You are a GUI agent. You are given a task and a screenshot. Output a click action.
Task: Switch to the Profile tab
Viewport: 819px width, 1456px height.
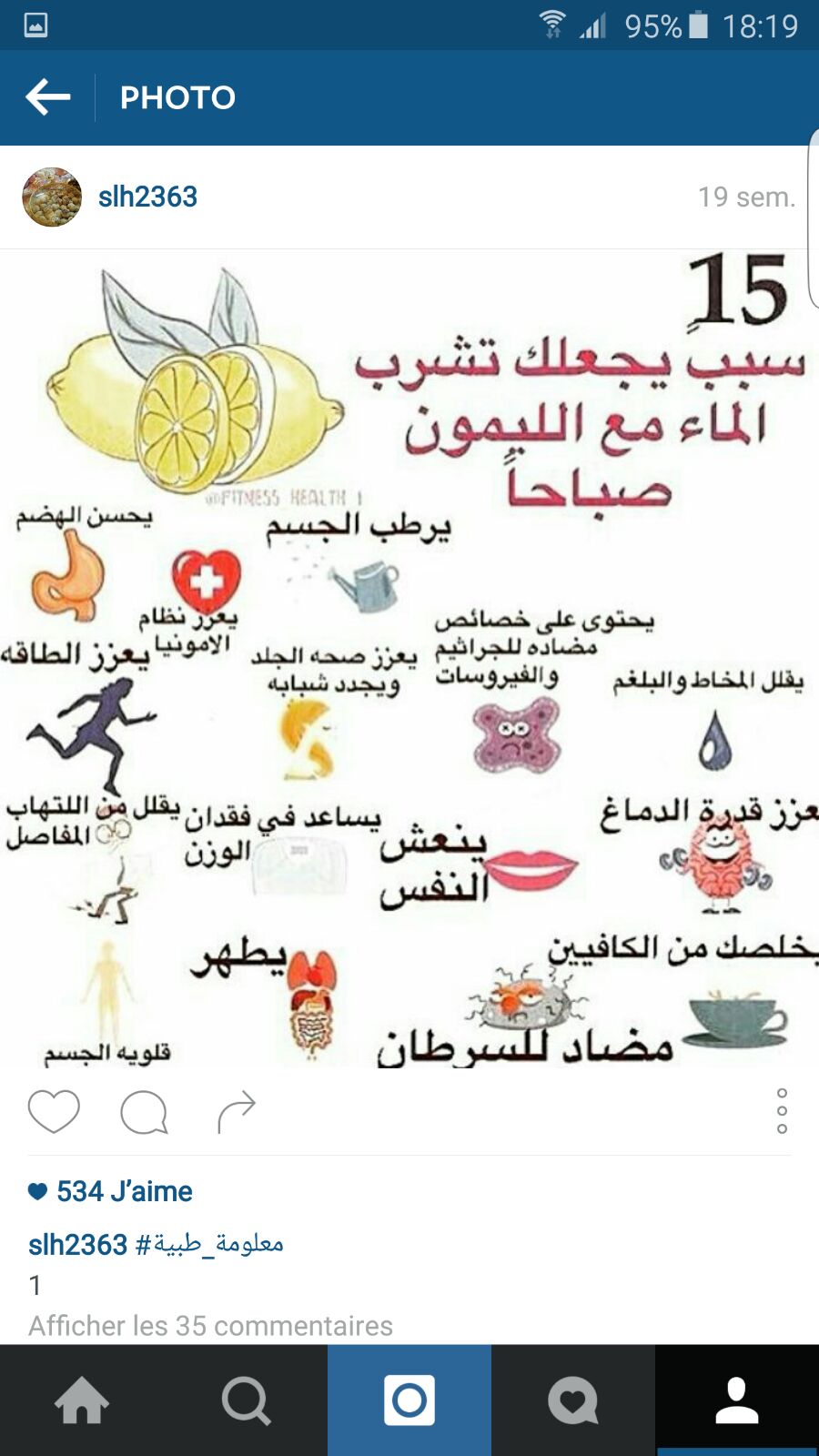click(737, 1400)
